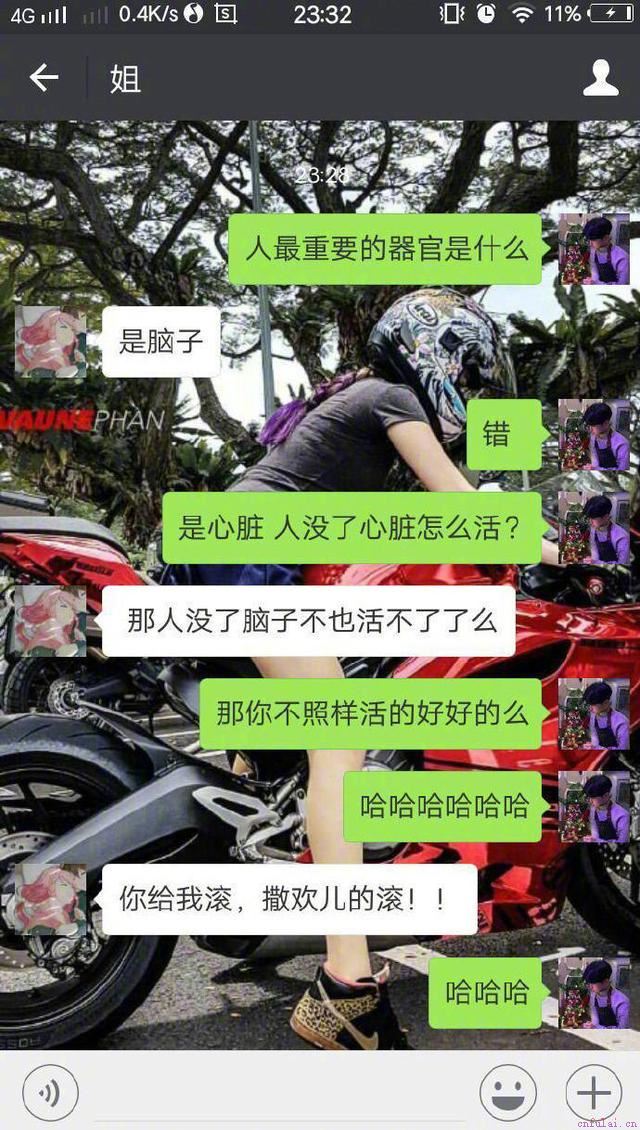Go back from the 姐 chat
Viewport: 640px width, 1130px height.
point(44,78)
